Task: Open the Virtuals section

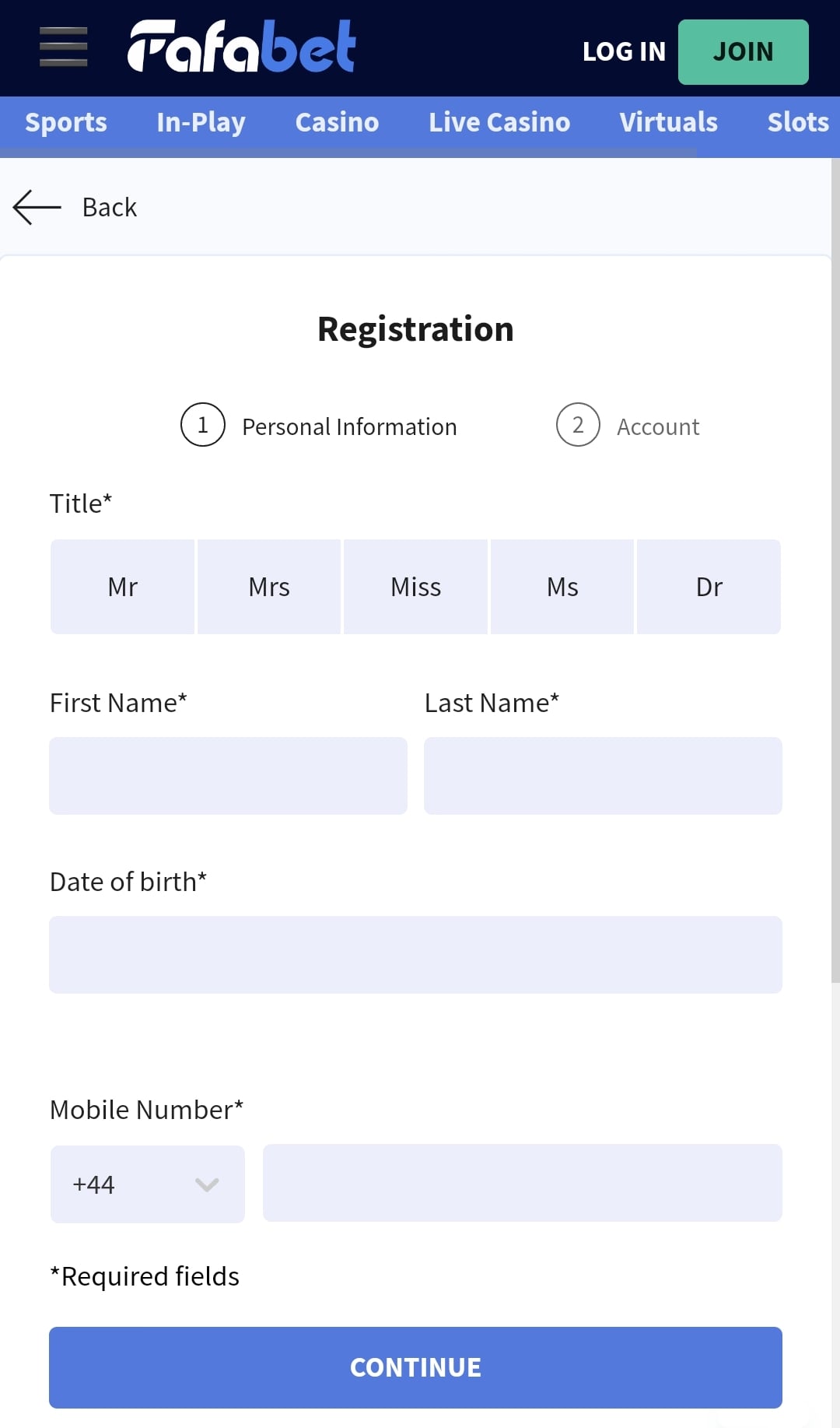Action: tap(668, 122)
